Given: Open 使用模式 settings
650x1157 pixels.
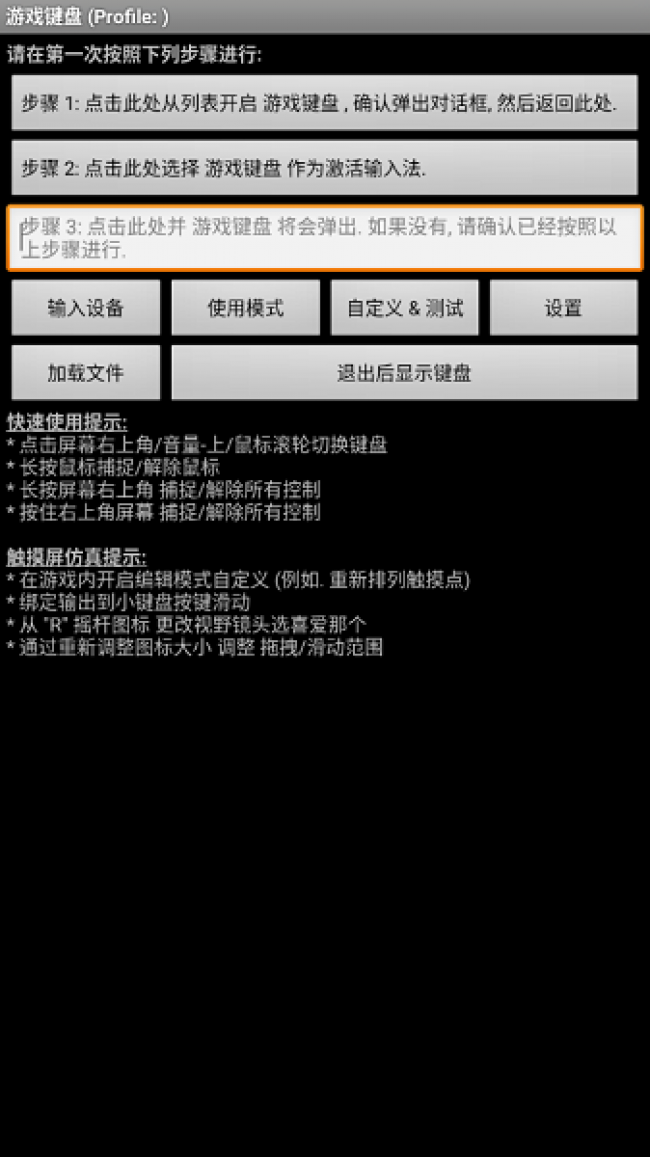Looking at the screenshot, I should point(245,308).
